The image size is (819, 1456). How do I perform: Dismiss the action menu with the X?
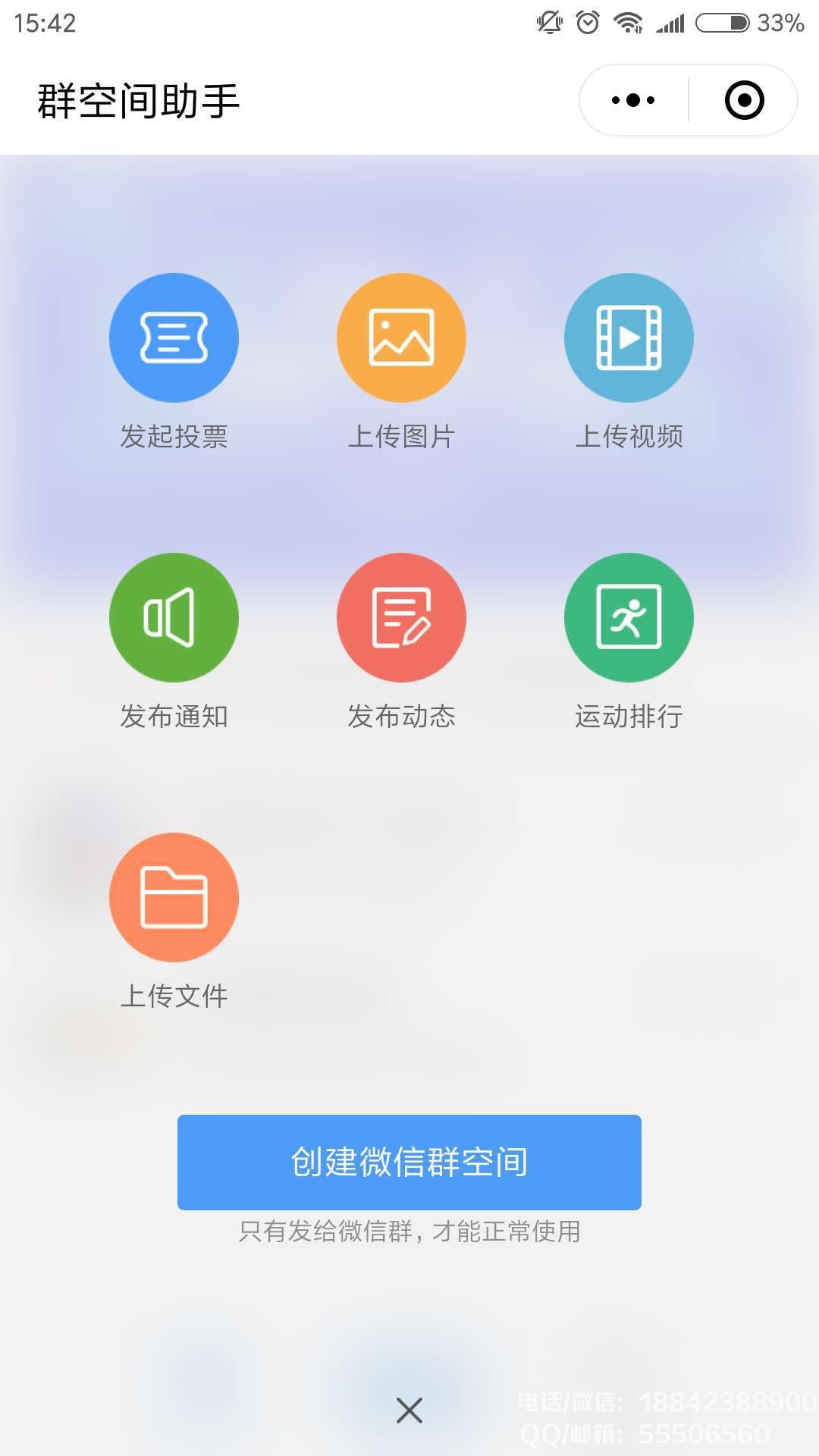click(409, 1410)
